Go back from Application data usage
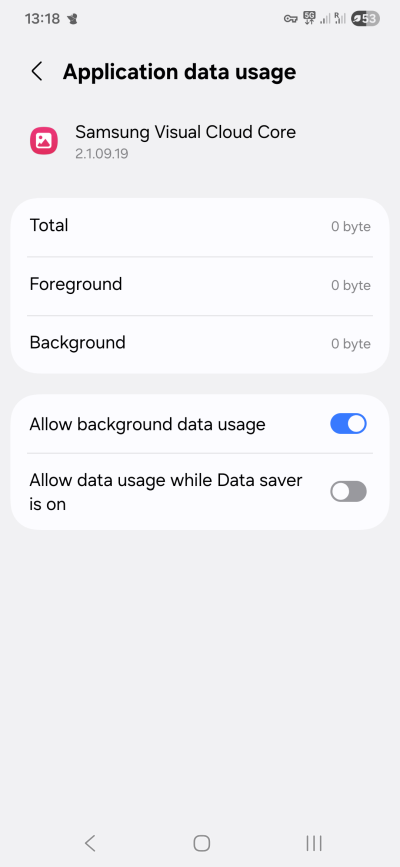 (x=37, y=72)
